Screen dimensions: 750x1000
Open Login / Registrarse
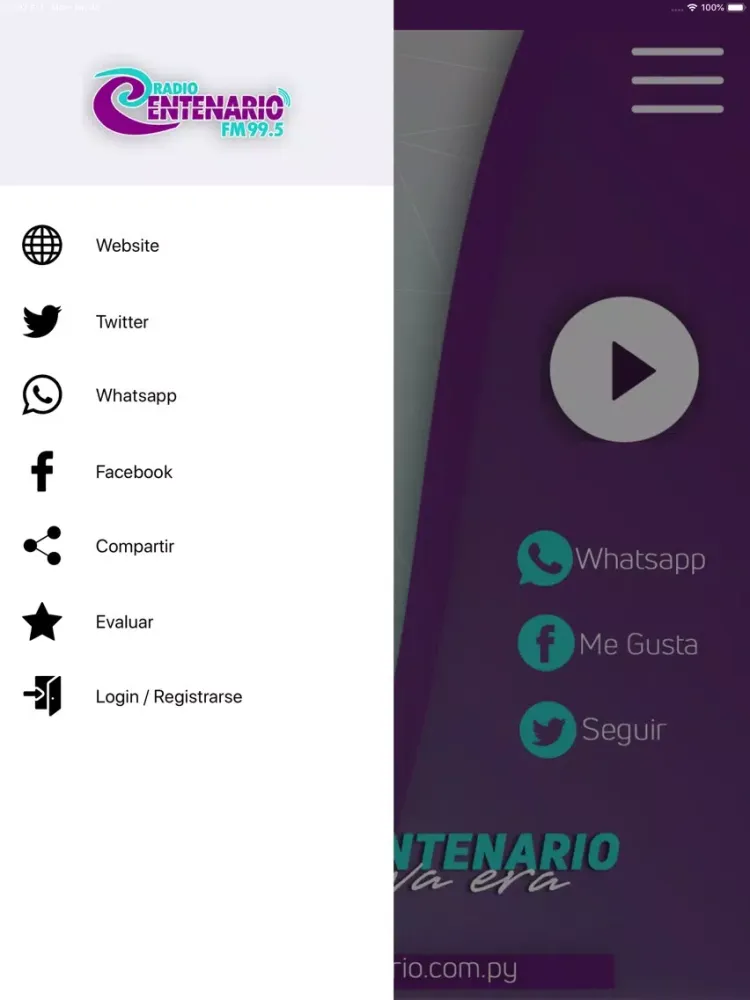tap(168, 697)
